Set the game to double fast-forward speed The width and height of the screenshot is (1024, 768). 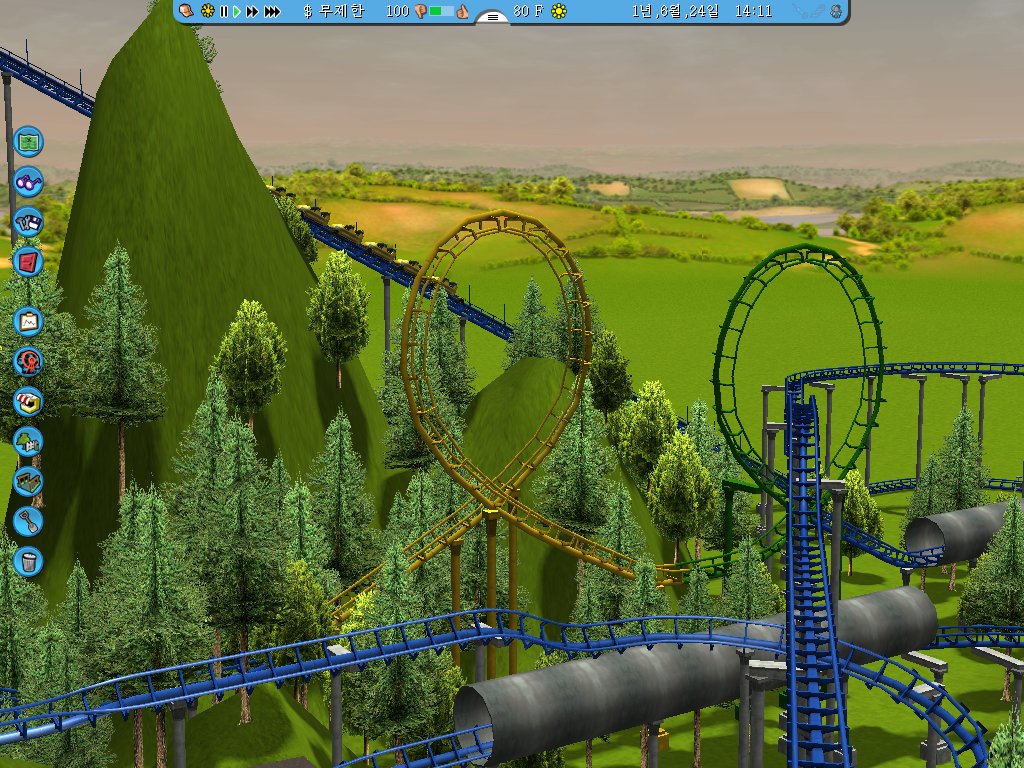point(252,11)
